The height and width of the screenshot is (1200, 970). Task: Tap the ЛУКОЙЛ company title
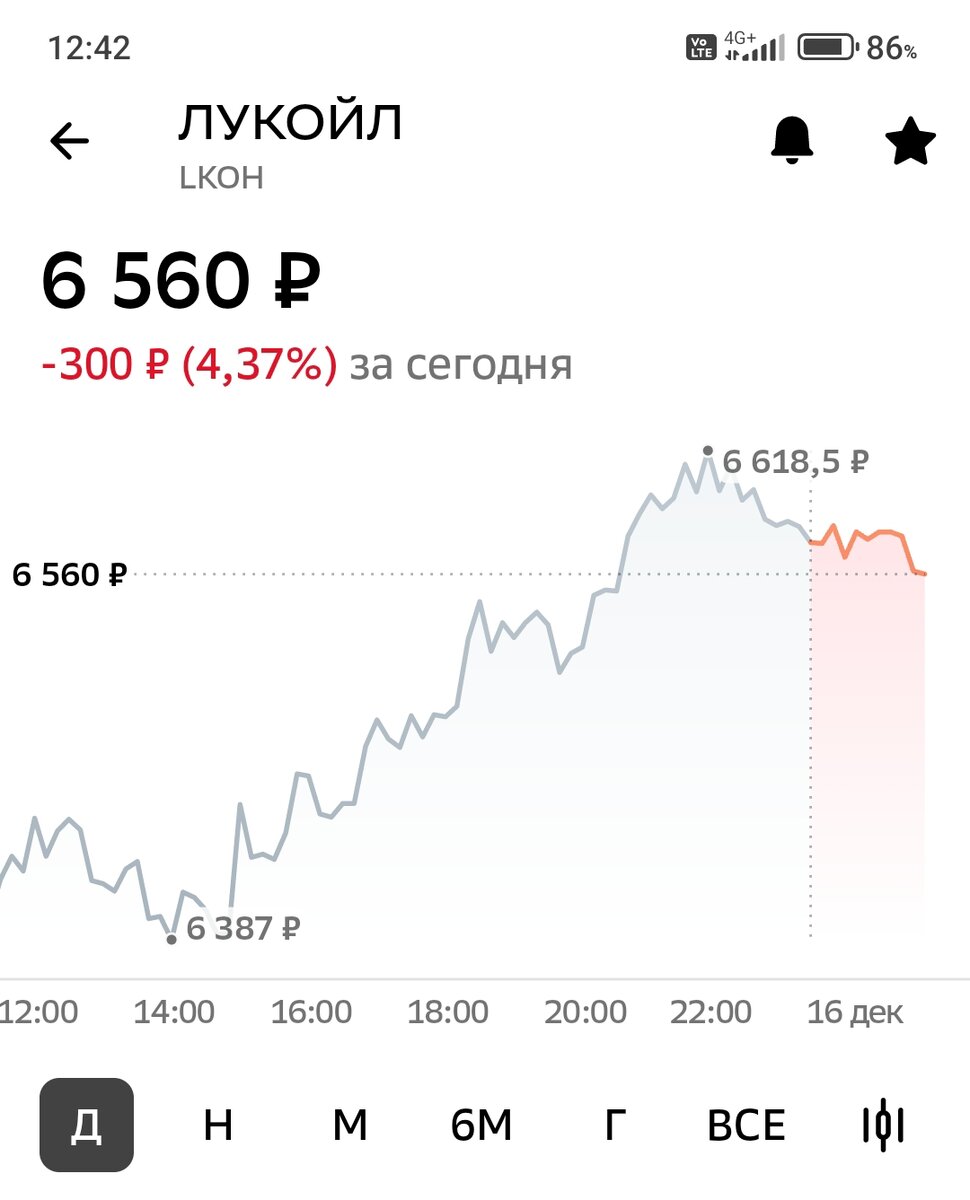pos(290,122)
